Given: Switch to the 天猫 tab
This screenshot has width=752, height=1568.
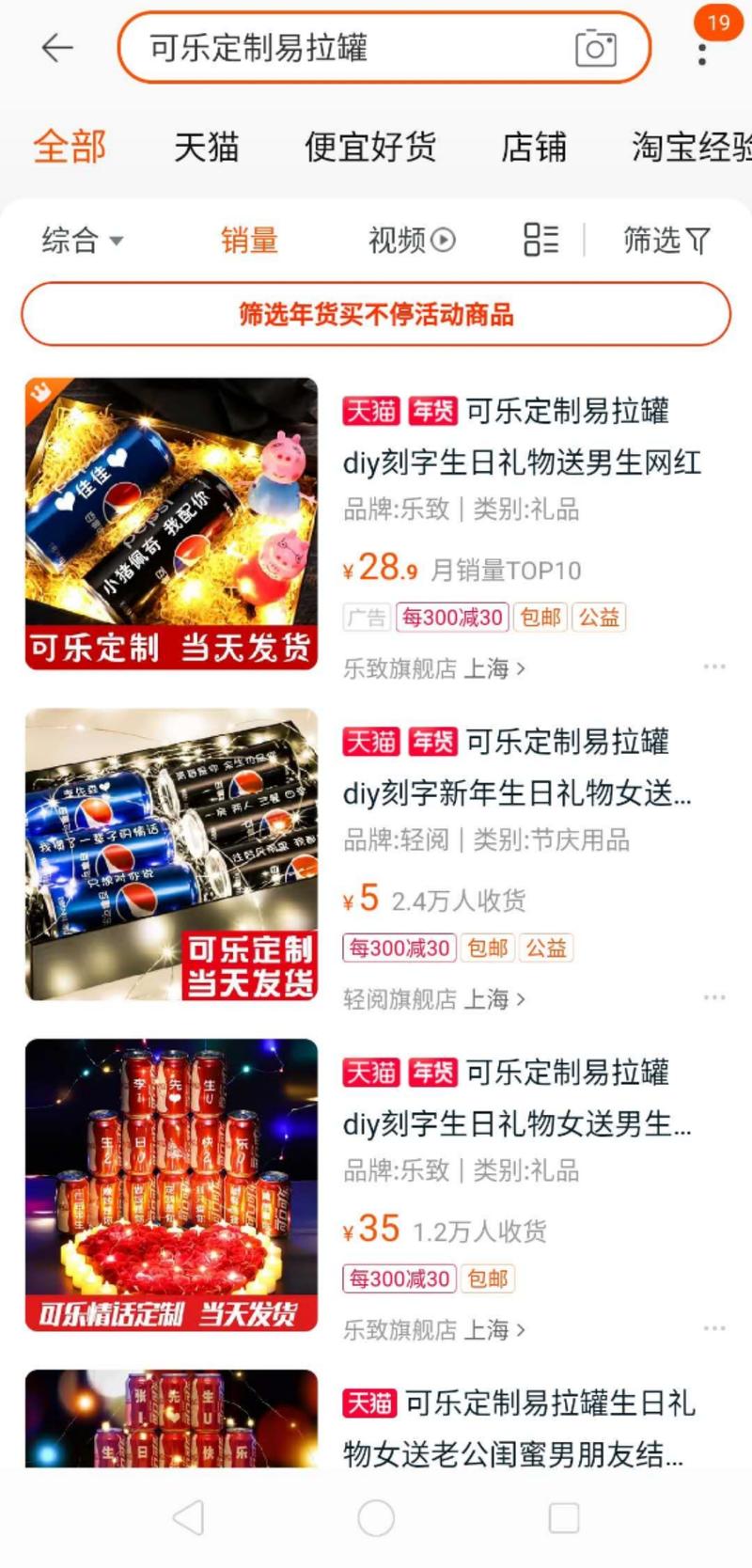Looking at the screenshot, I should [209, 147].
